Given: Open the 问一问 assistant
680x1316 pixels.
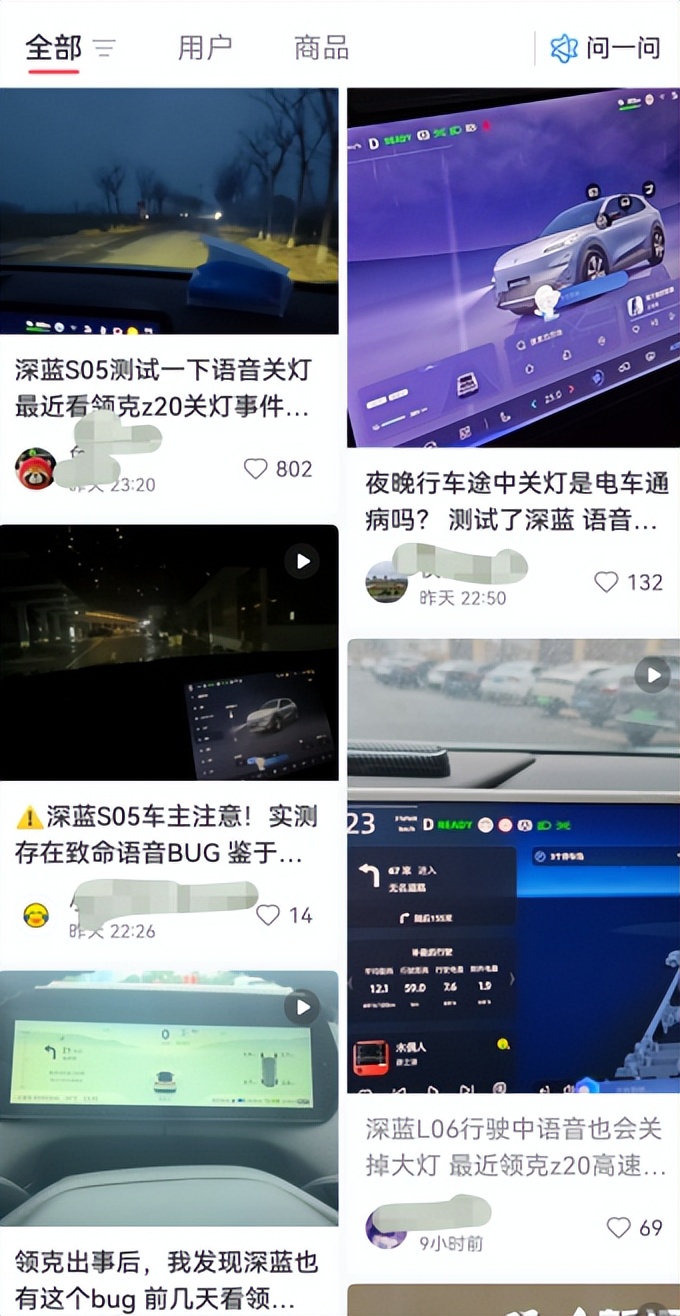Looking at the screenshot, I should 606,47.
